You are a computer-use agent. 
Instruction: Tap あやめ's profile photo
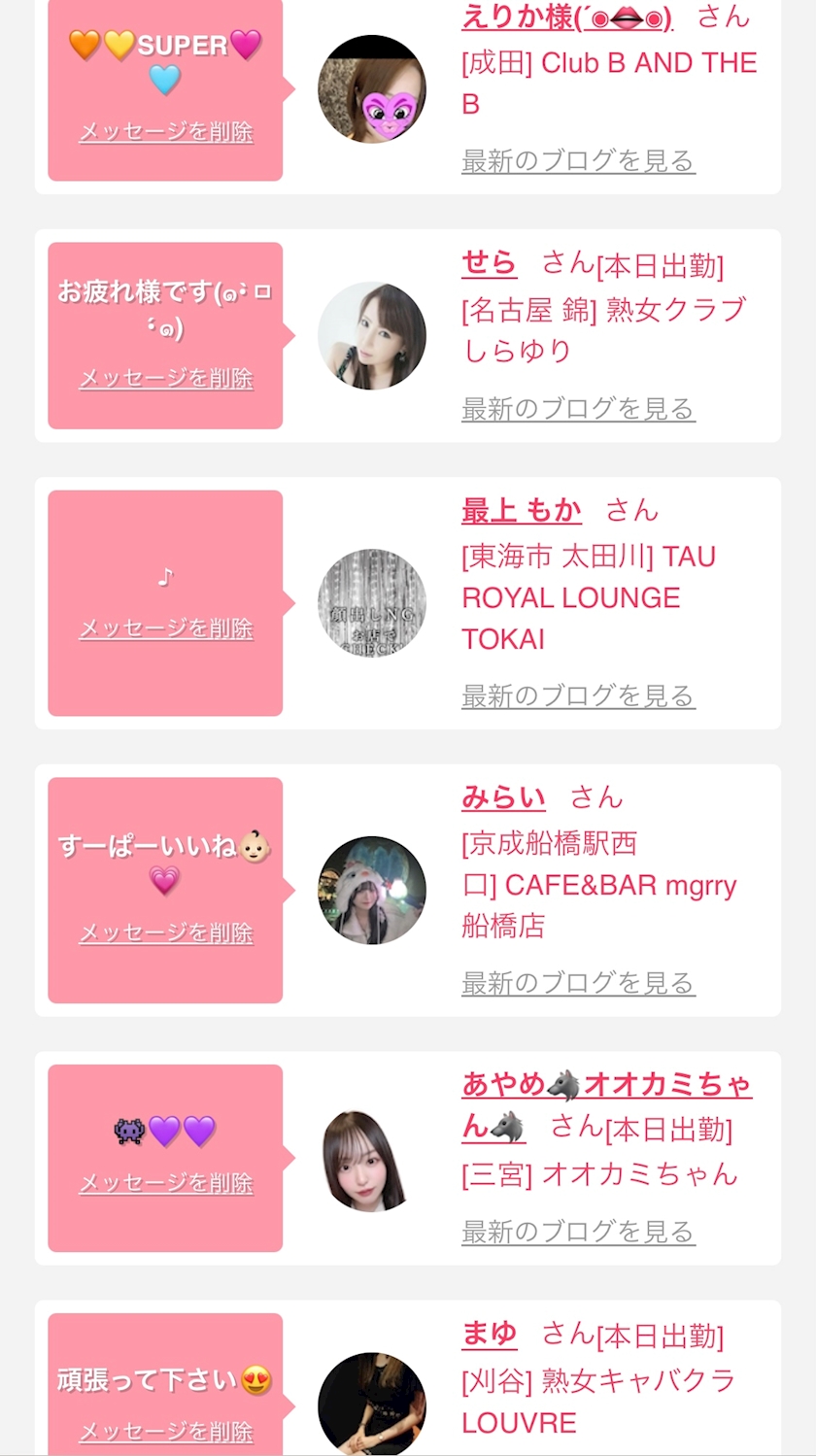[x=372, y=1158]
